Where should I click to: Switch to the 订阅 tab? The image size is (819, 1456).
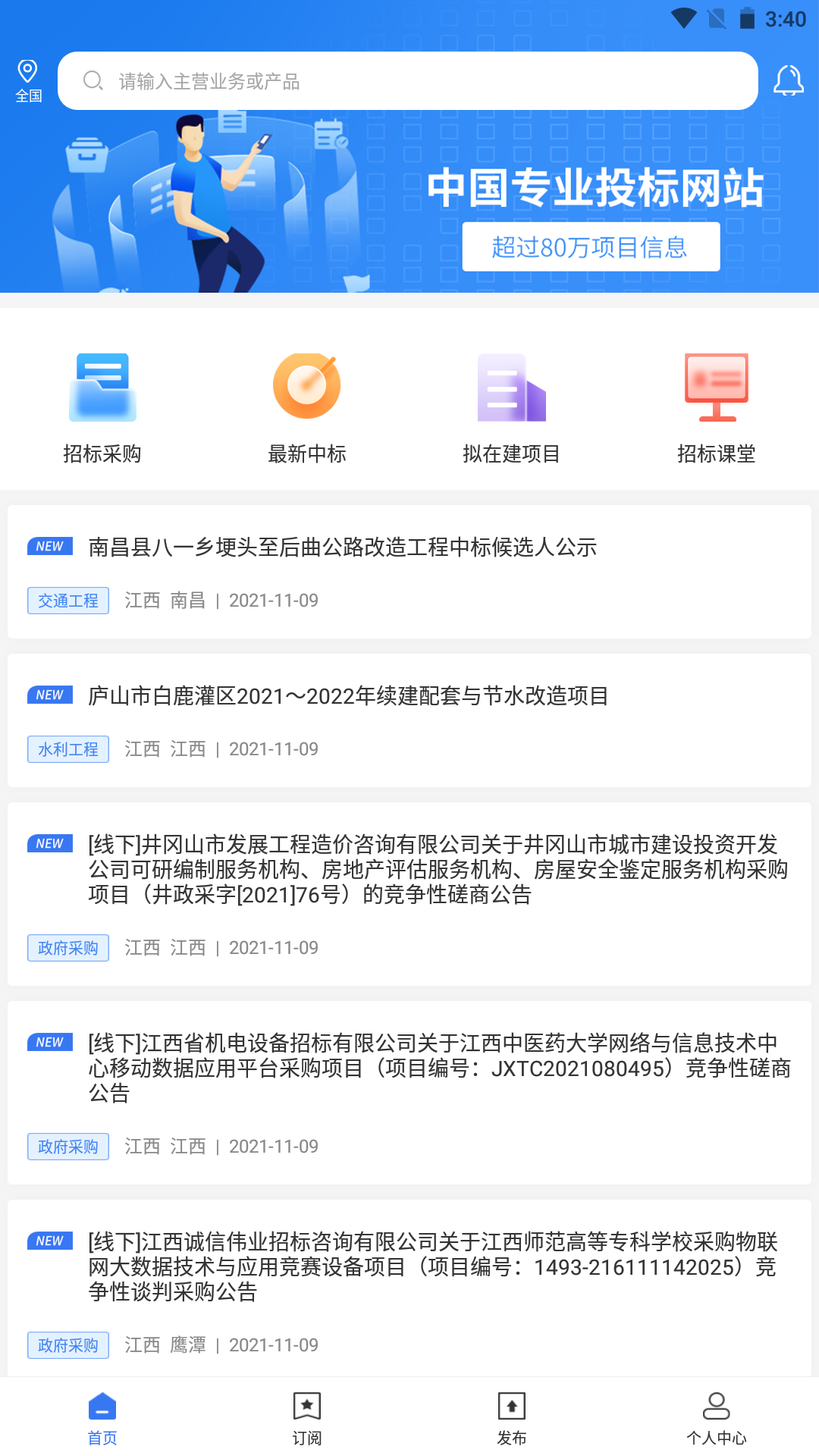coord(307,1417)
